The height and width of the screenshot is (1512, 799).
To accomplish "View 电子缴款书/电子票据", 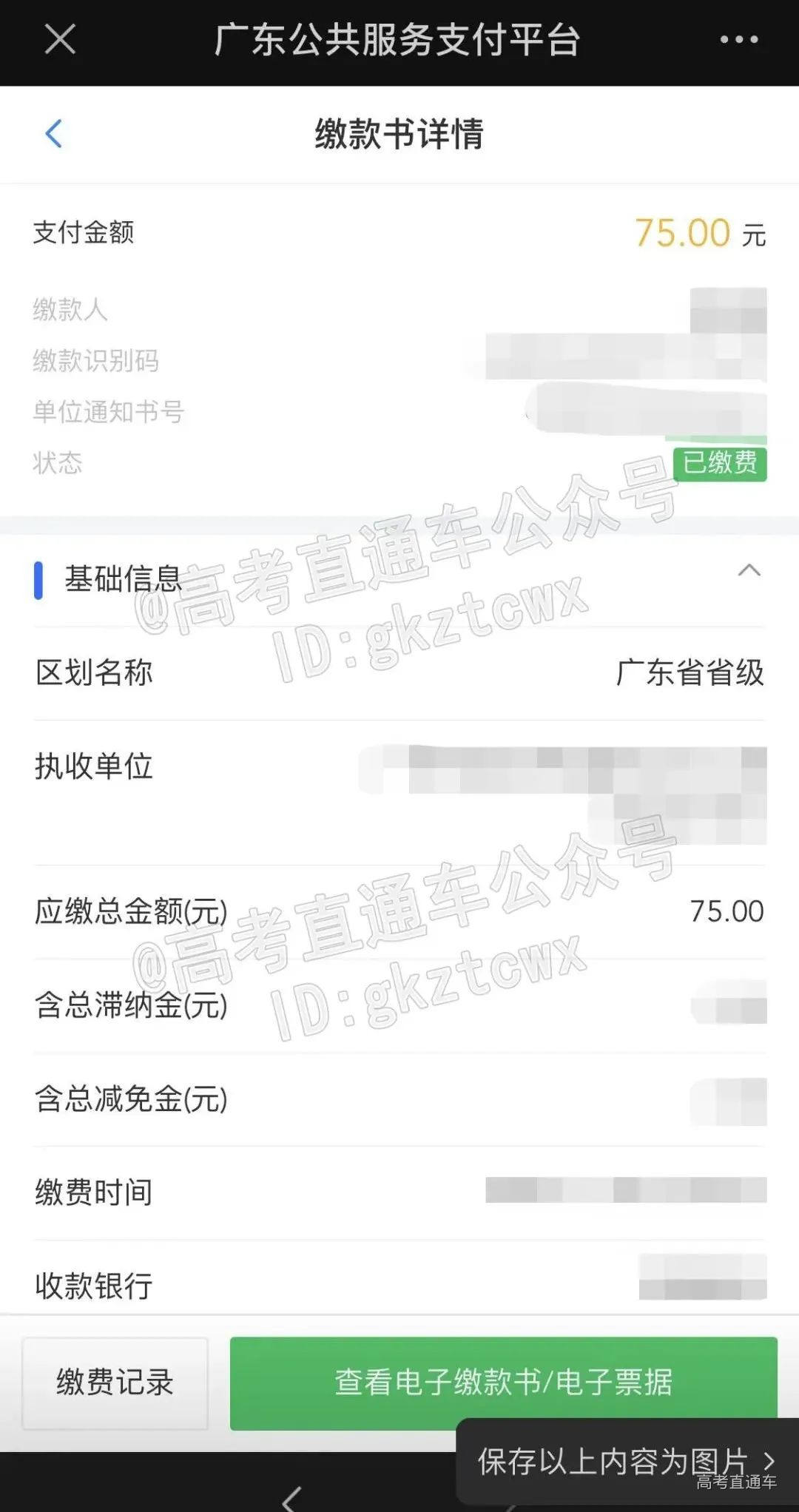I will pos(503,1381).
